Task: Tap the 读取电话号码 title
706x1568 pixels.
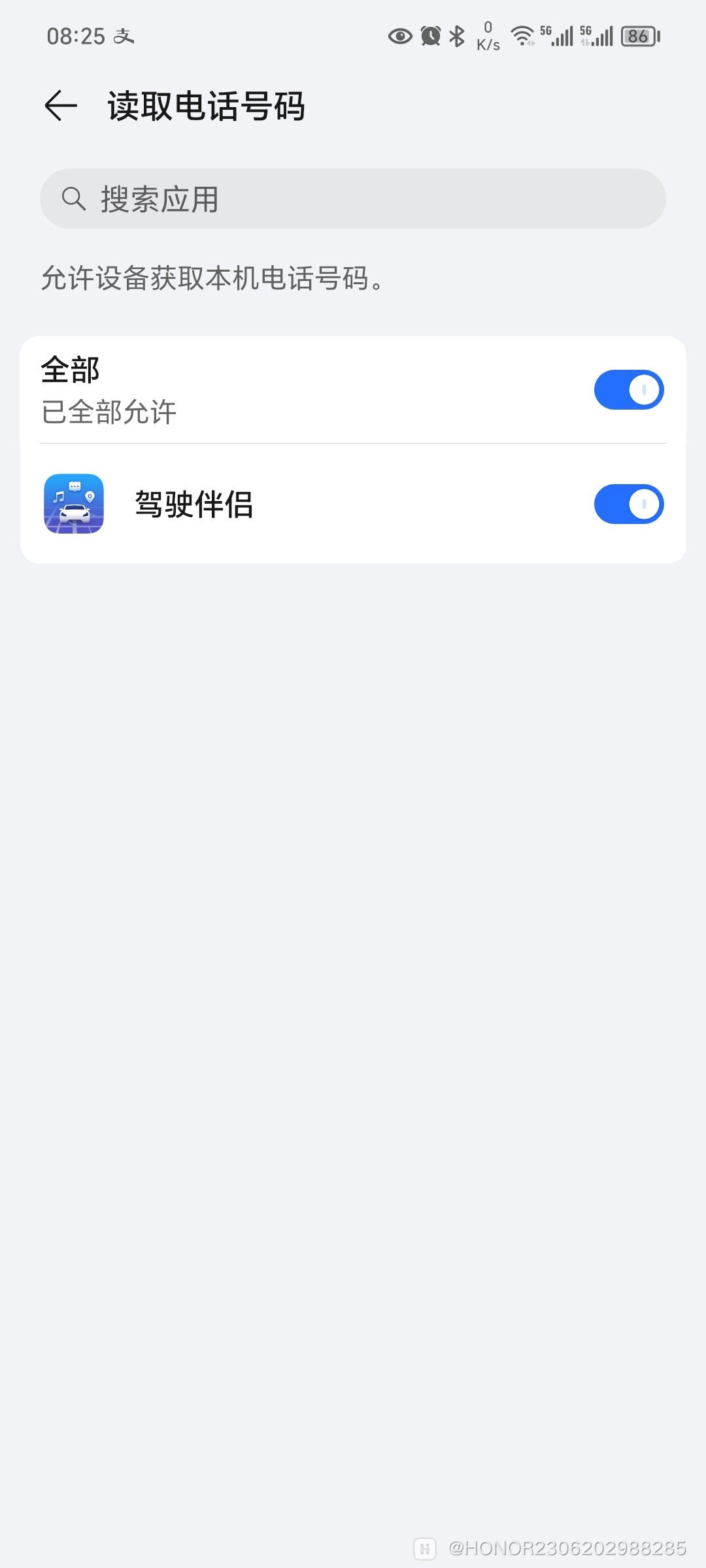Action: (206, 106)
